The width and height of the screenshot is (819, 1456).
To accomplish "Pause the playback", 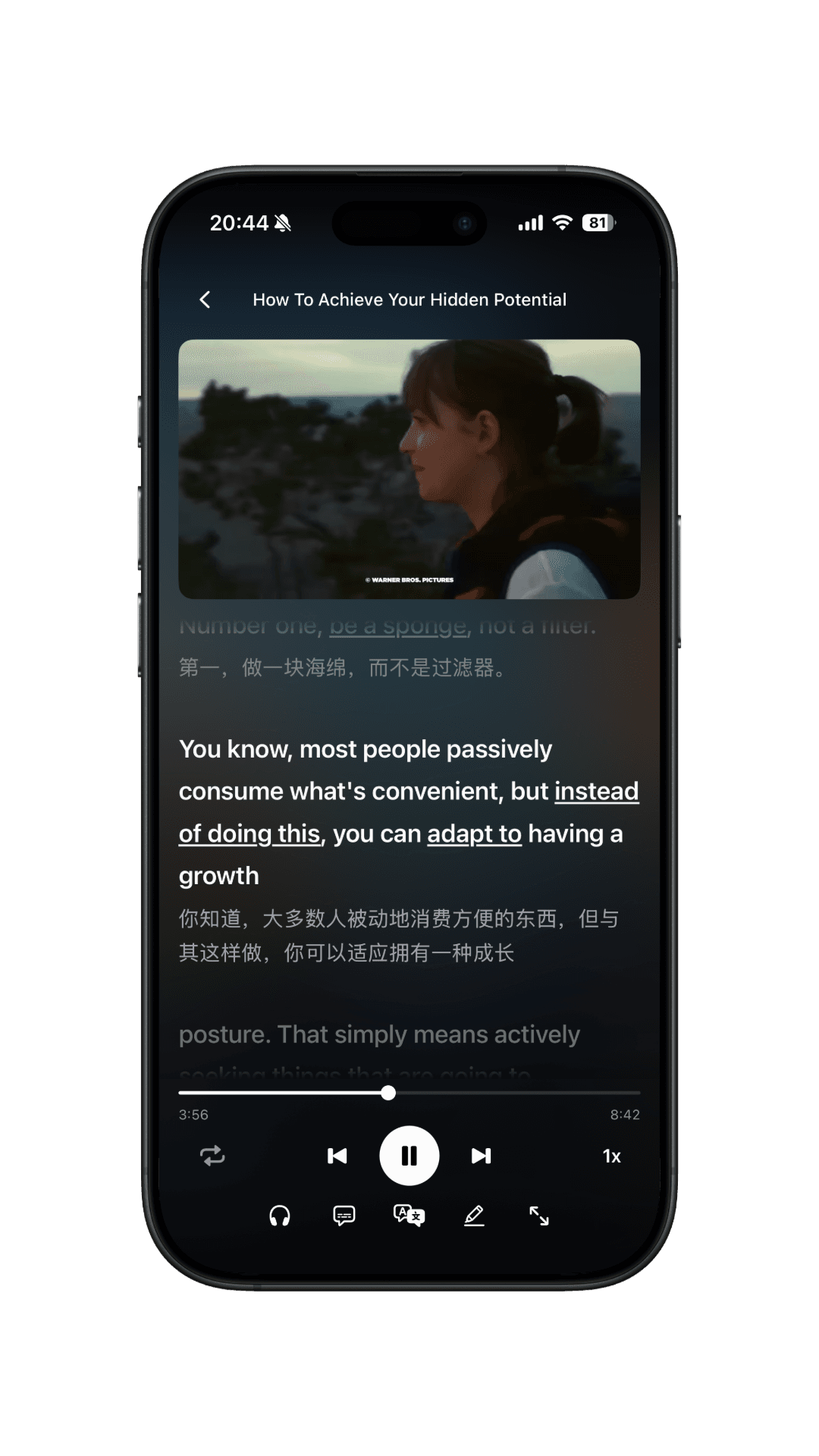I will pos(409,1156).
